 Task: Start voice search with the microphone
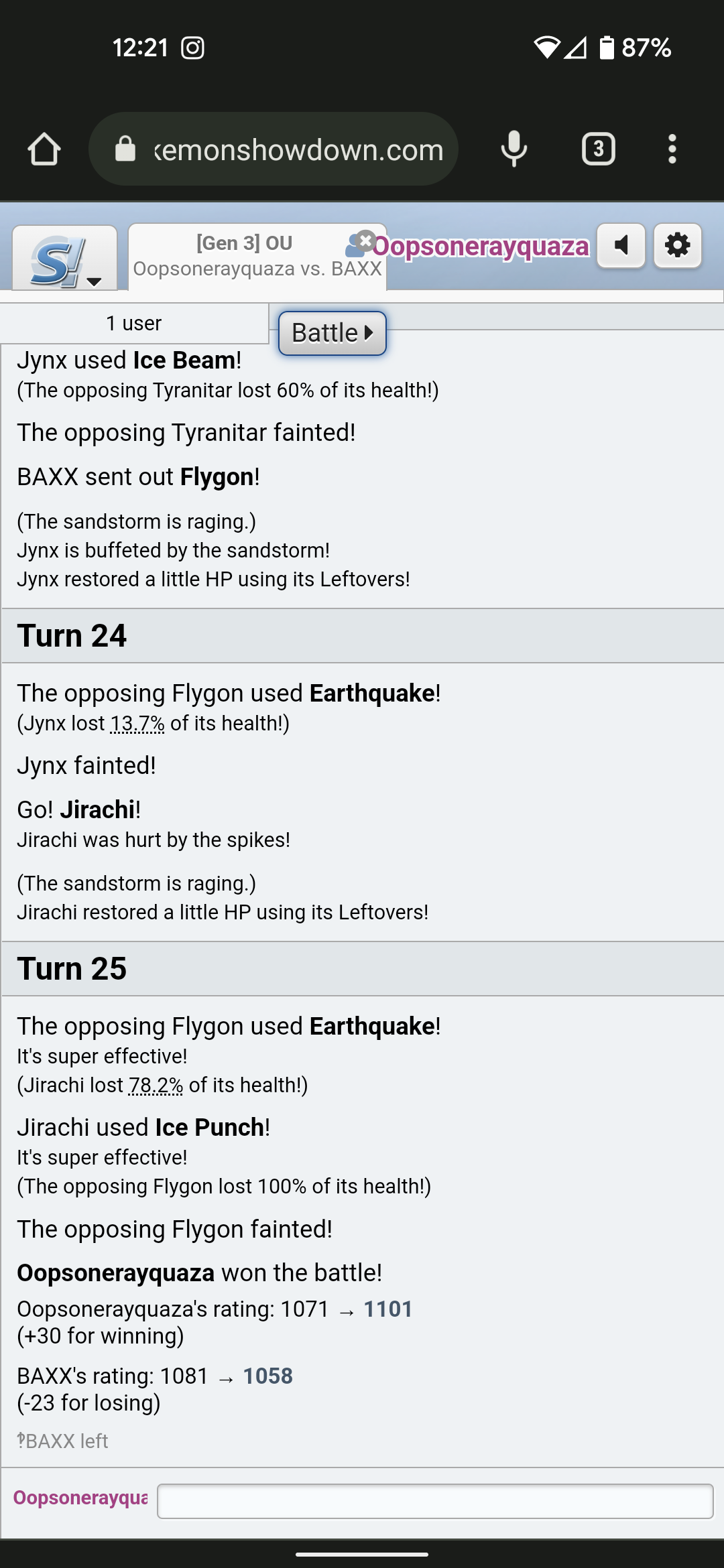[x=514, y=149]
